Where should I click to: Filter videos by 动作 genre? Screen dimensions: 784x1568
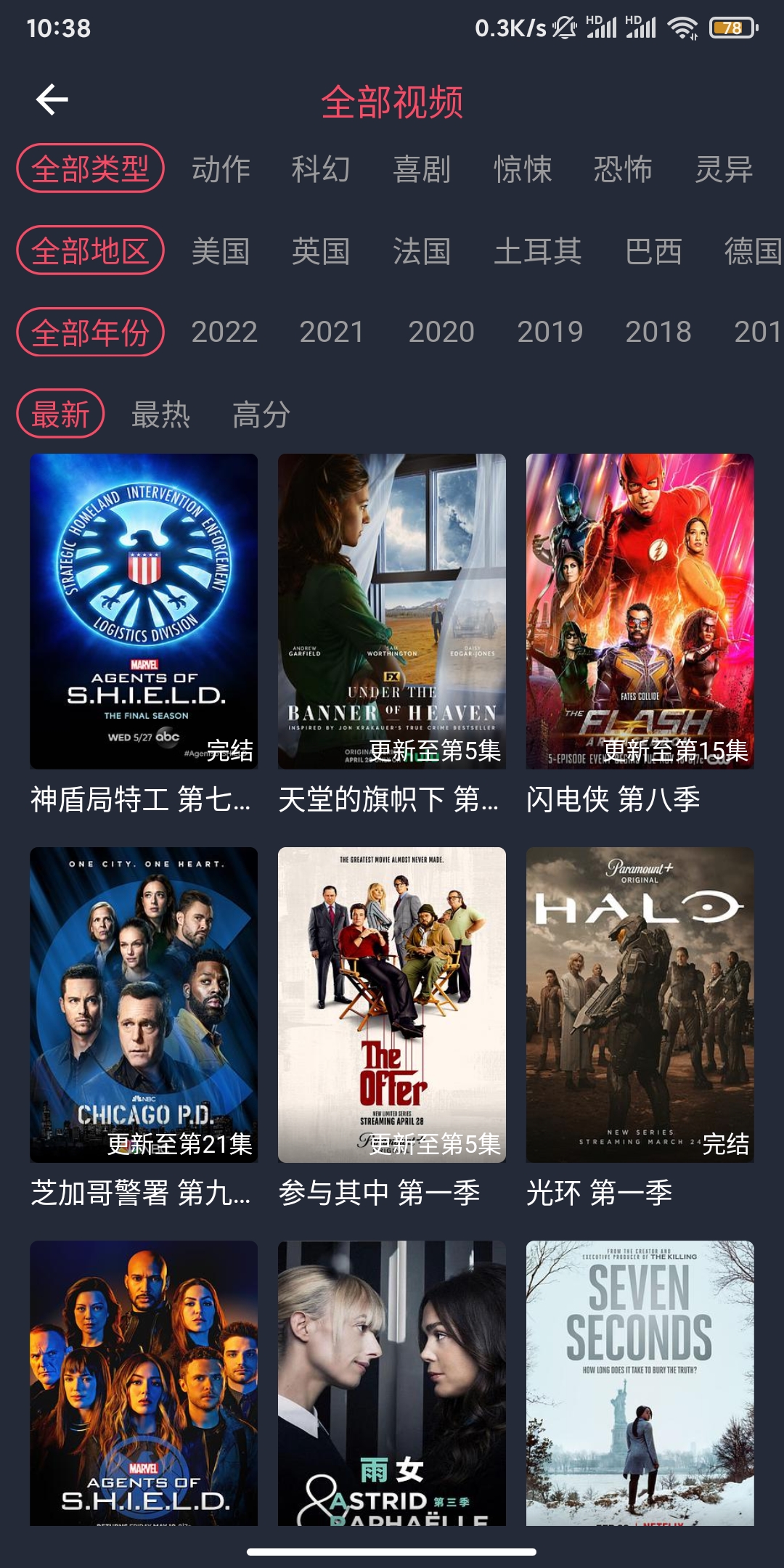point(220,171)
